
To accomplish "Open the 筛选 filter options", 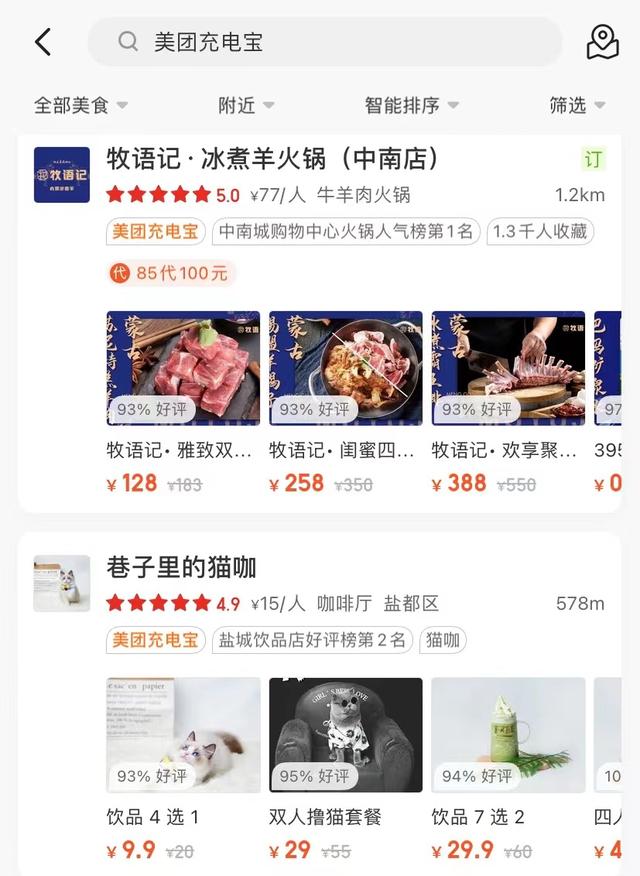I will [x=577, y=105].
